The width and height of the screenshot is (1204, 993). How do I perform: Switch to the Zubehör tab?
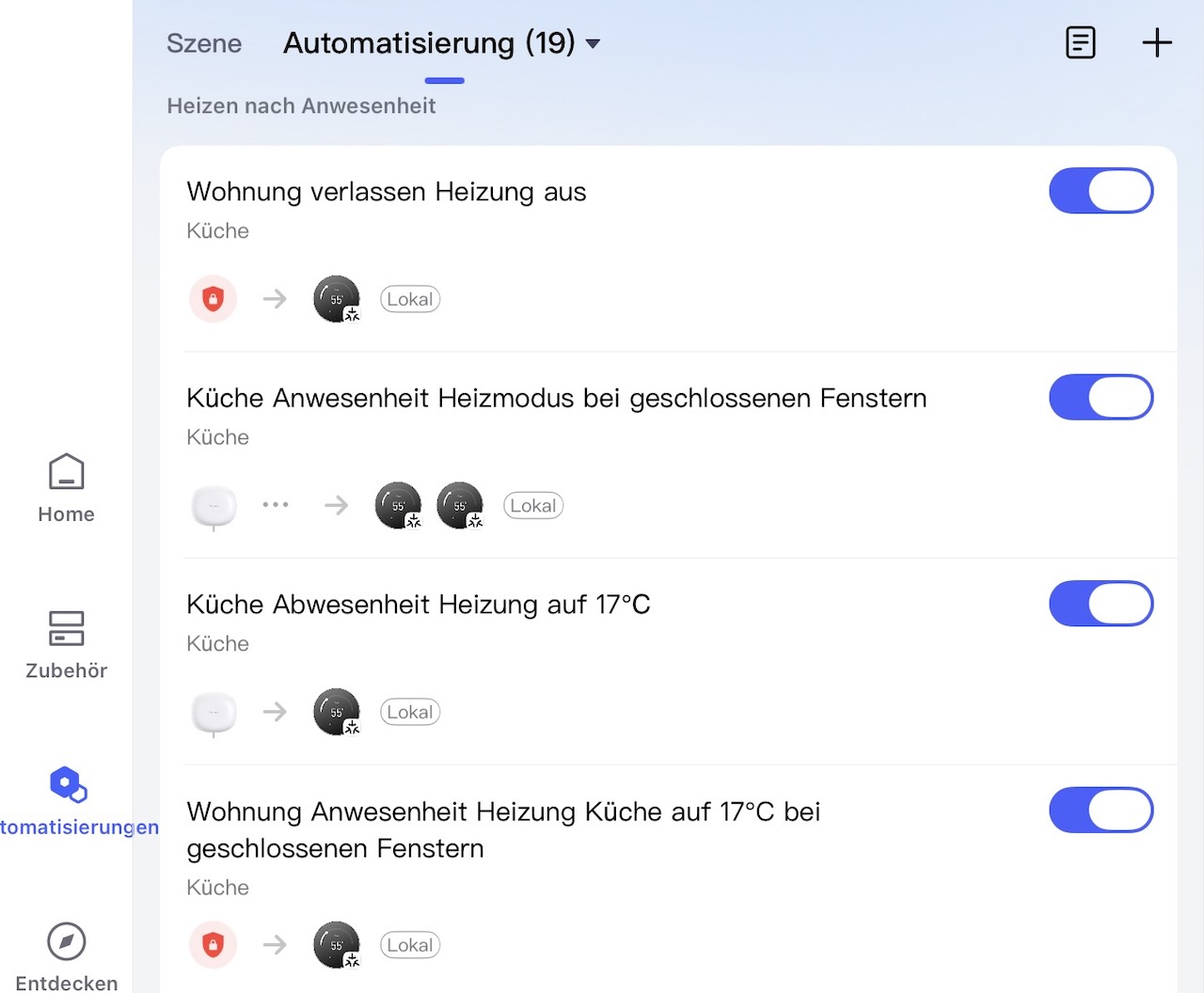click(x=66, y=644)
